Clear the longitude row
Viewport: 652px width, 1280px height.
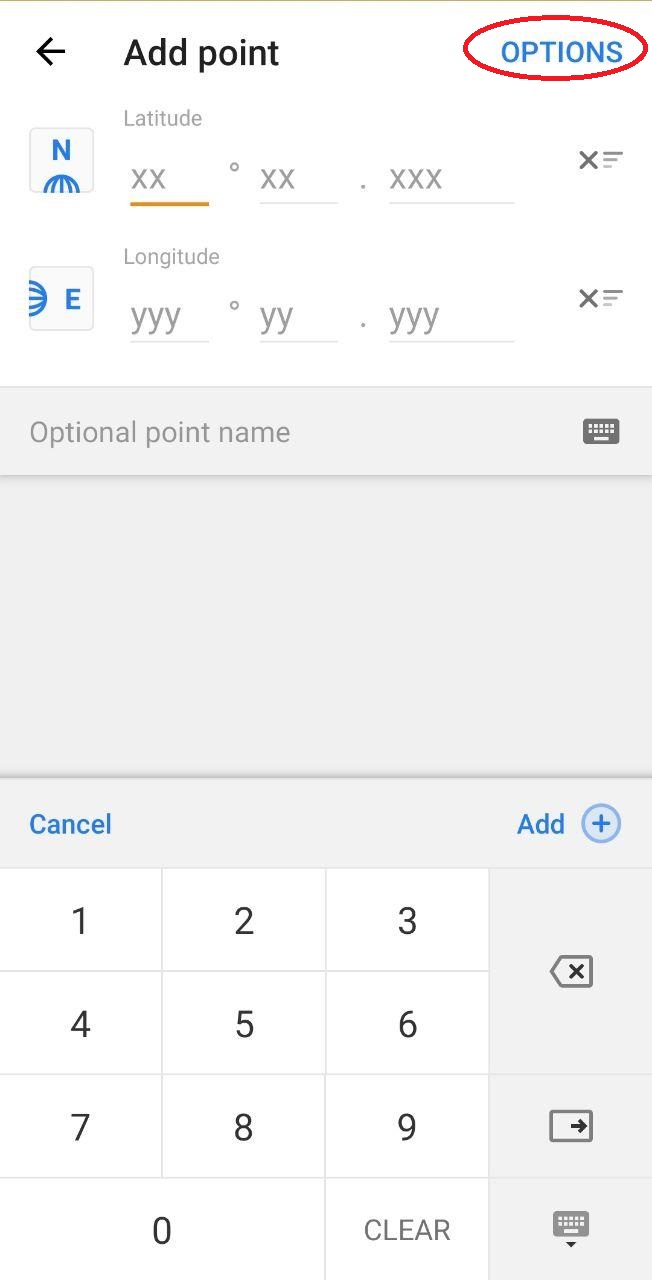click(600, 298)
